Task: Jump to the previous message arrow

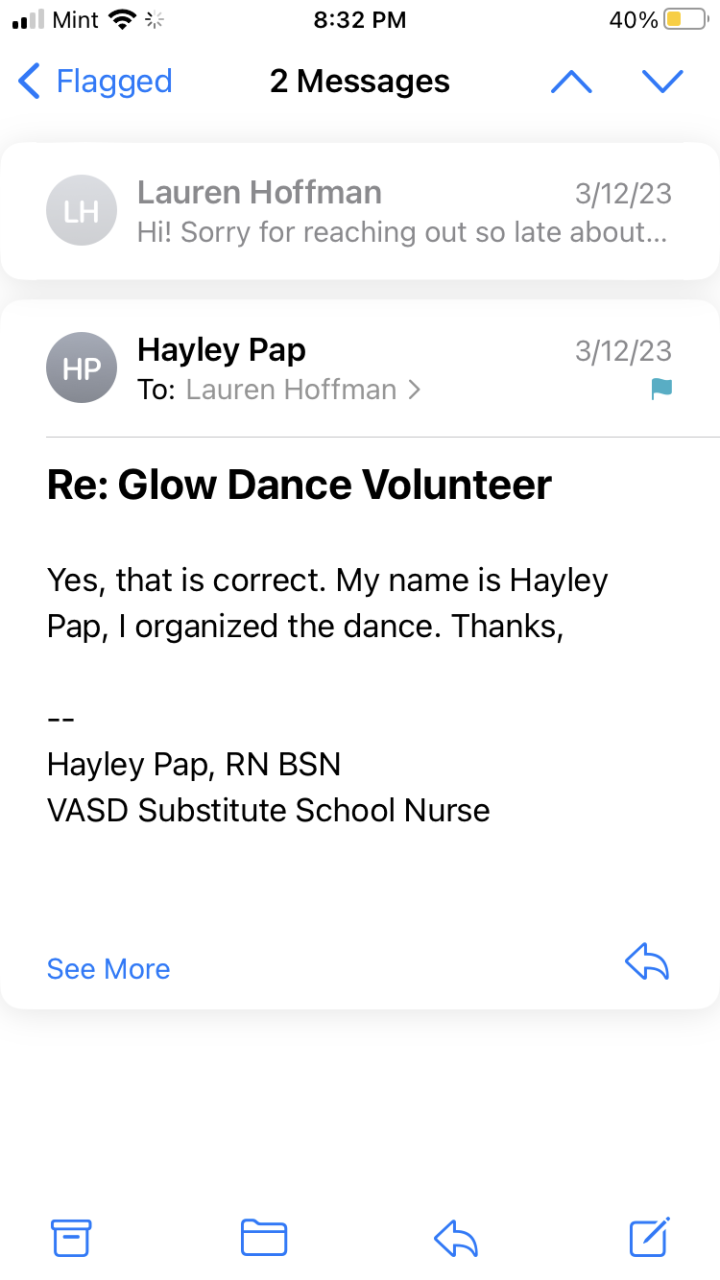Action: coord(571,82)
